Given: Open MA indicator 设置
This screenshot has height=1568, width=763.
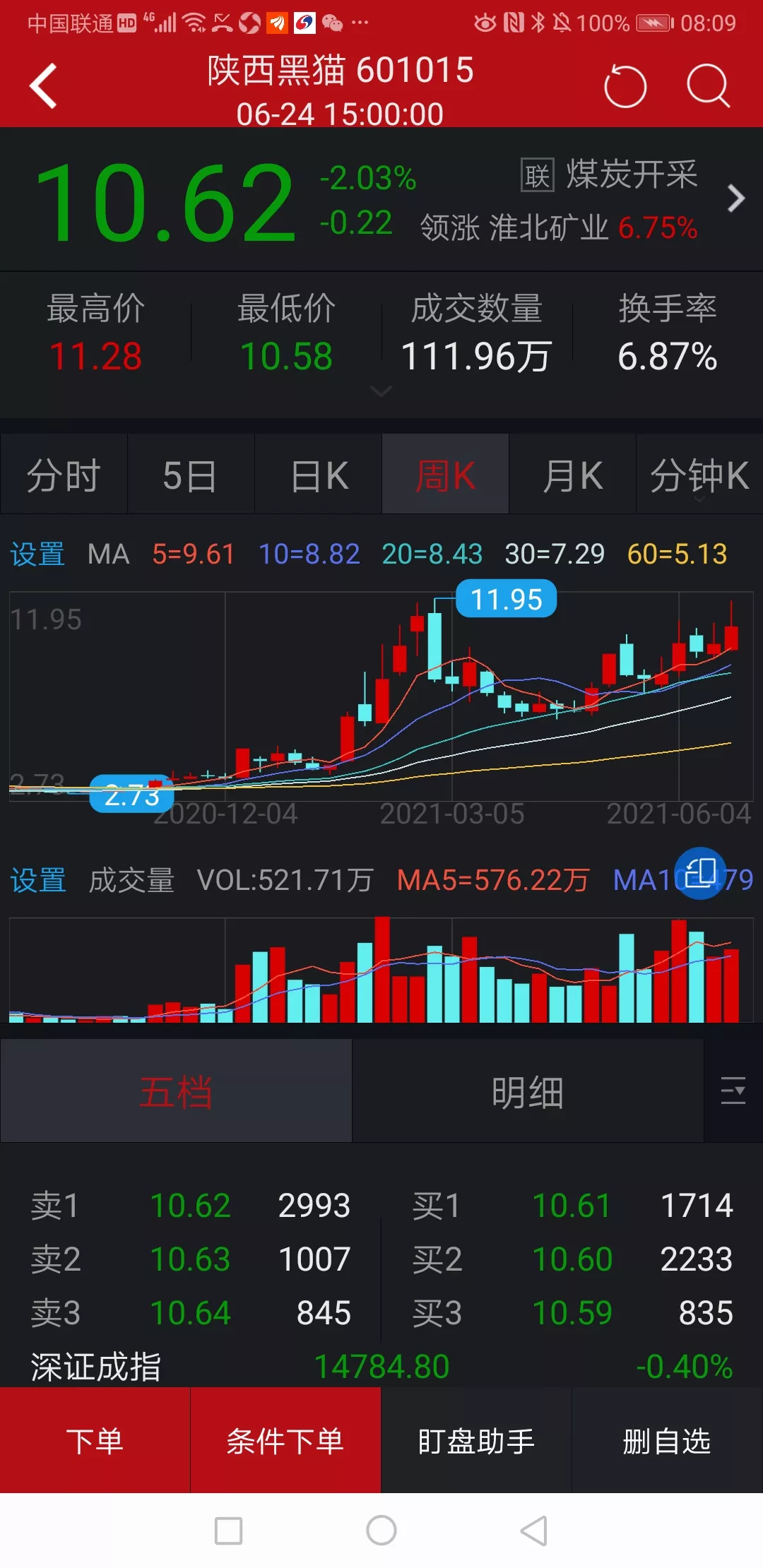Looking at the screenshot, I should pyautogui.click(x=37, y=554).
